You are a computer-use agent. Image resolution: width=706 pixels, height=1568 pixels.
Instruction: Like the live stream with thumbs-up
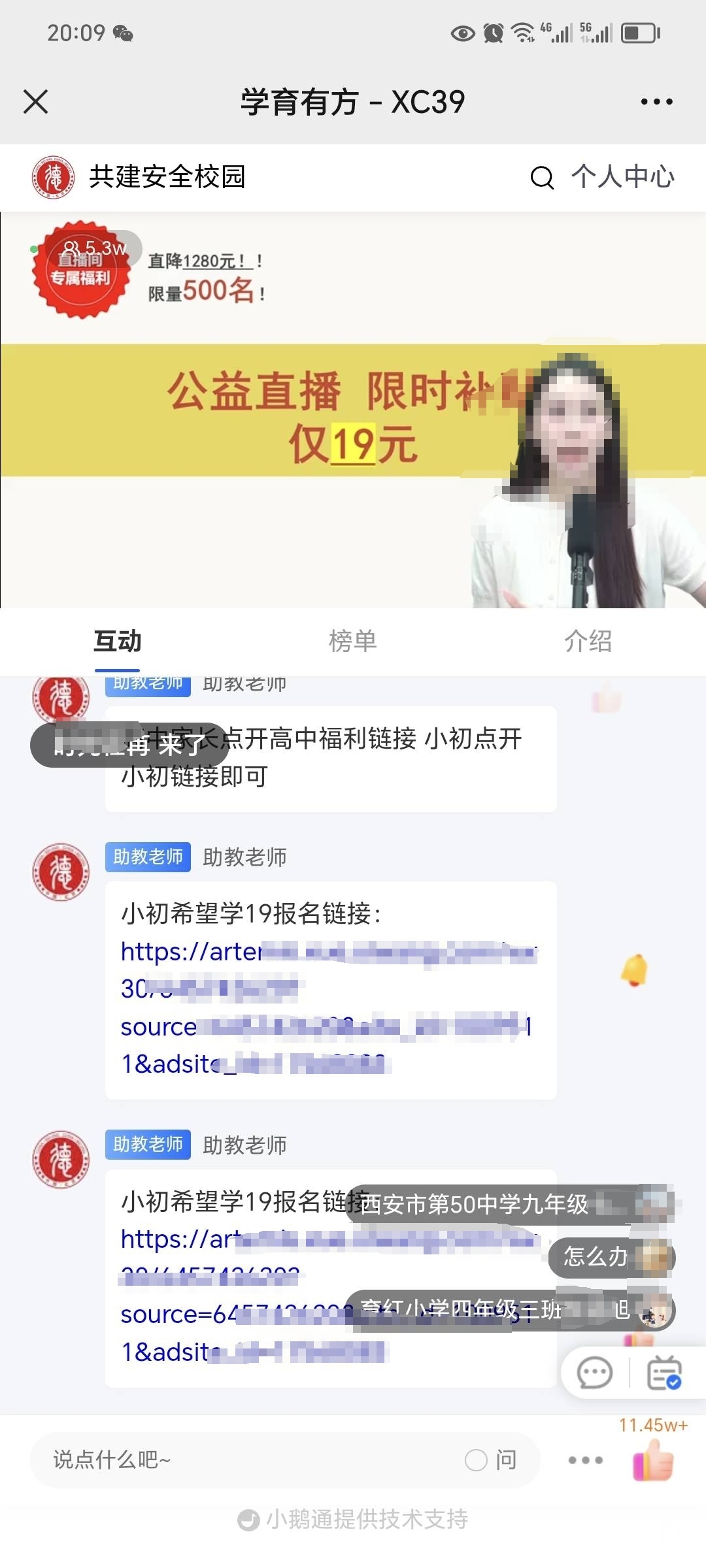(x=653, y=1462)
